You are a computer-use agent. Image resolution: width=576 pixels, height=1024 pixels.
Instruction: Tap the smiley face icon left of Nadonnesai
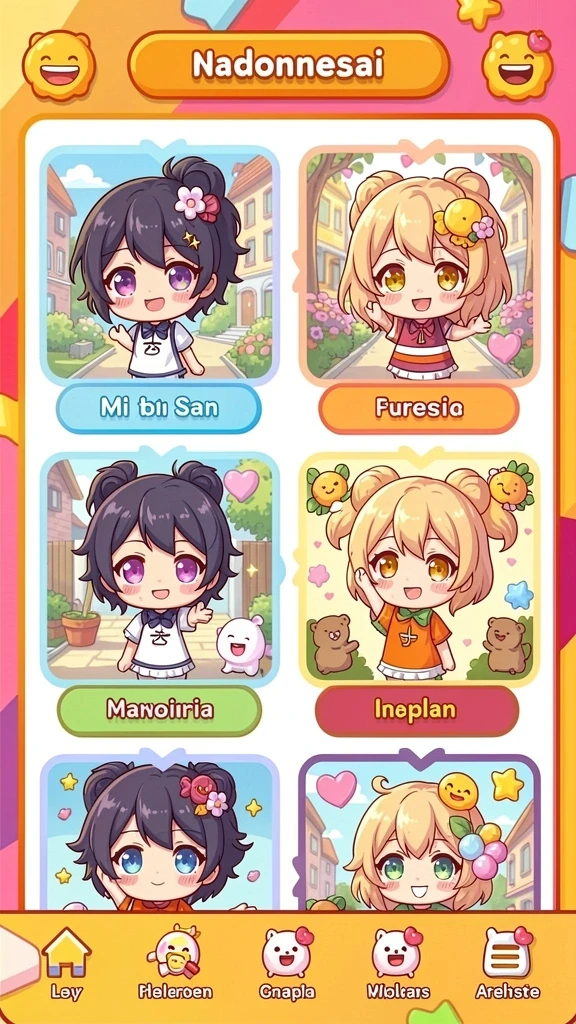pyautogui.click(x=59, y=65)
